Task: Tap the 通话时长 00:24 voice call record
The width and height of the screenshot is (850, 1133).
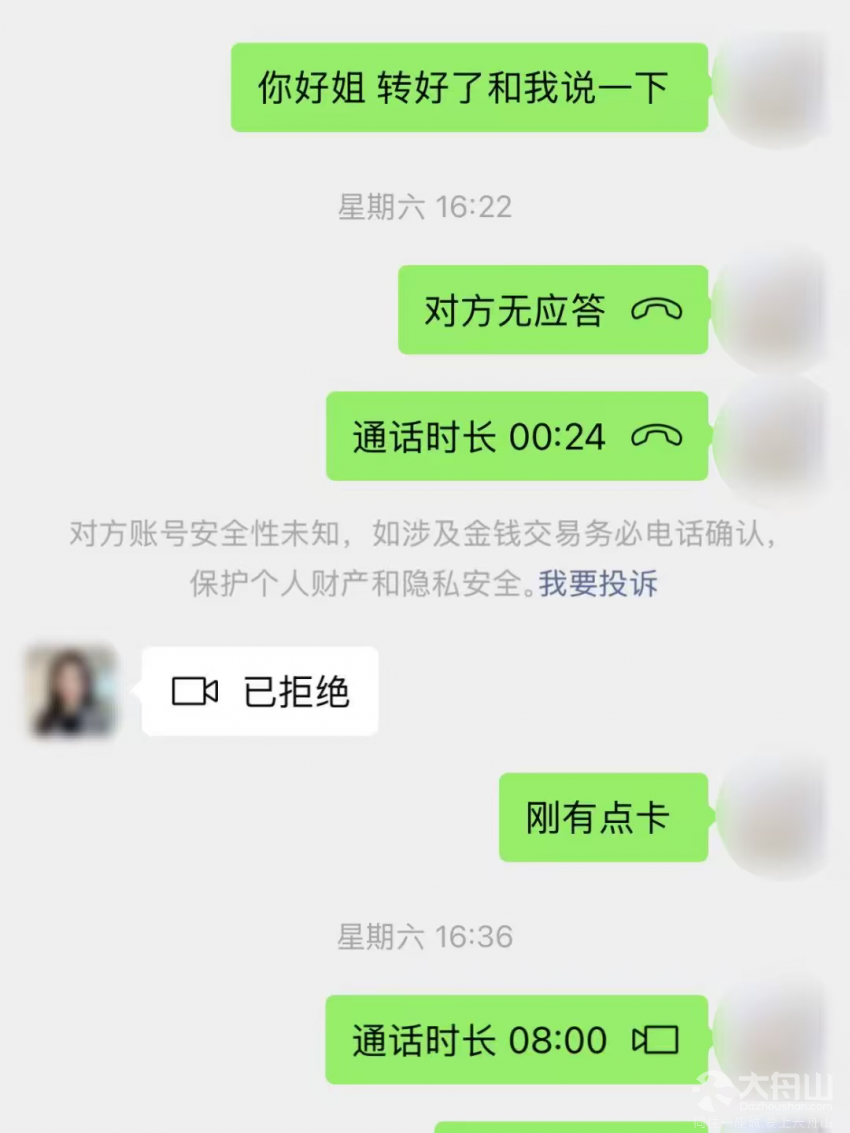Action: pos(516,437)
